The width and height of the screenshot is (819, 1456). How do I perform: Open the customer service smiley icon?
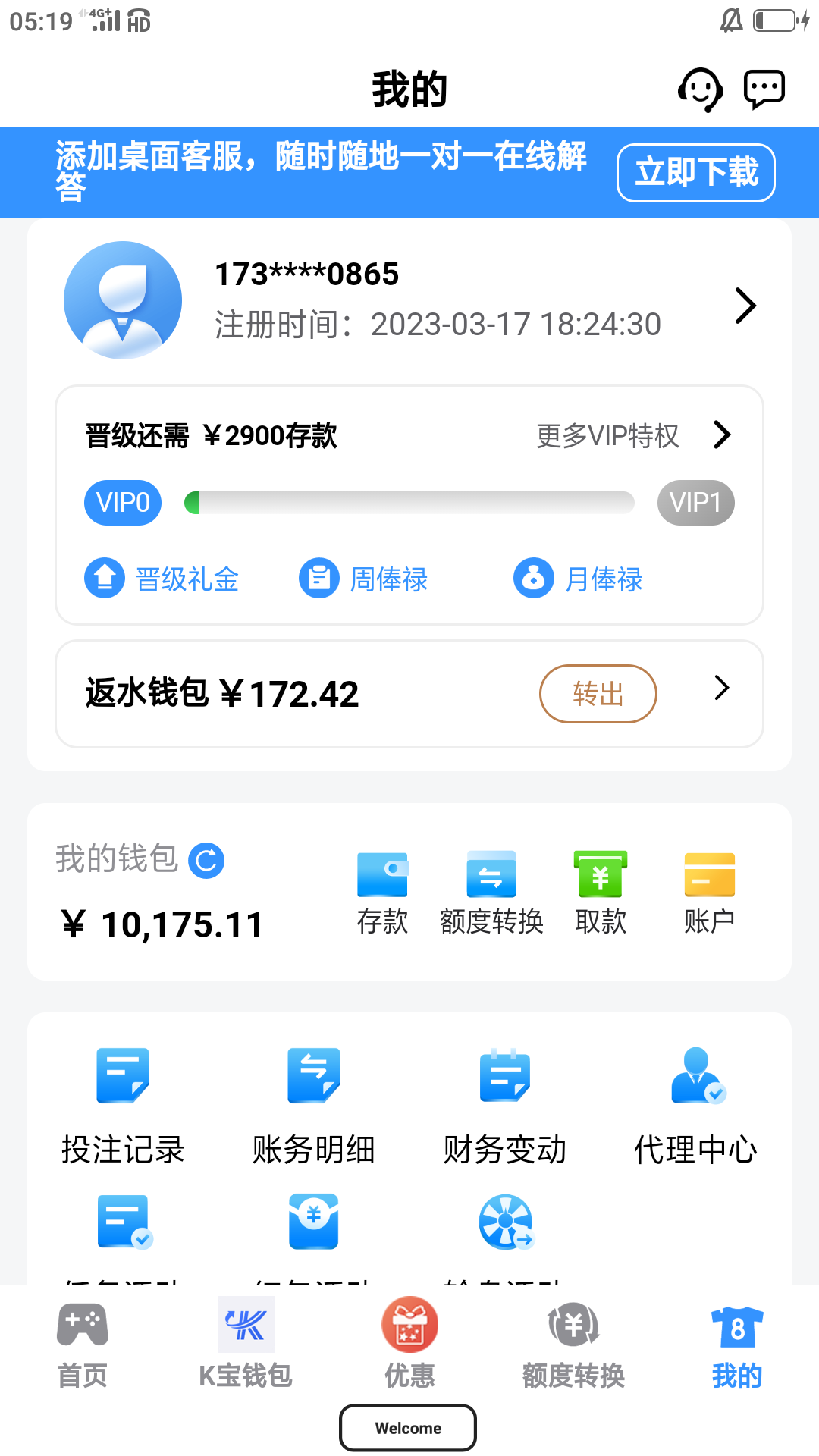tap(698, 88)
